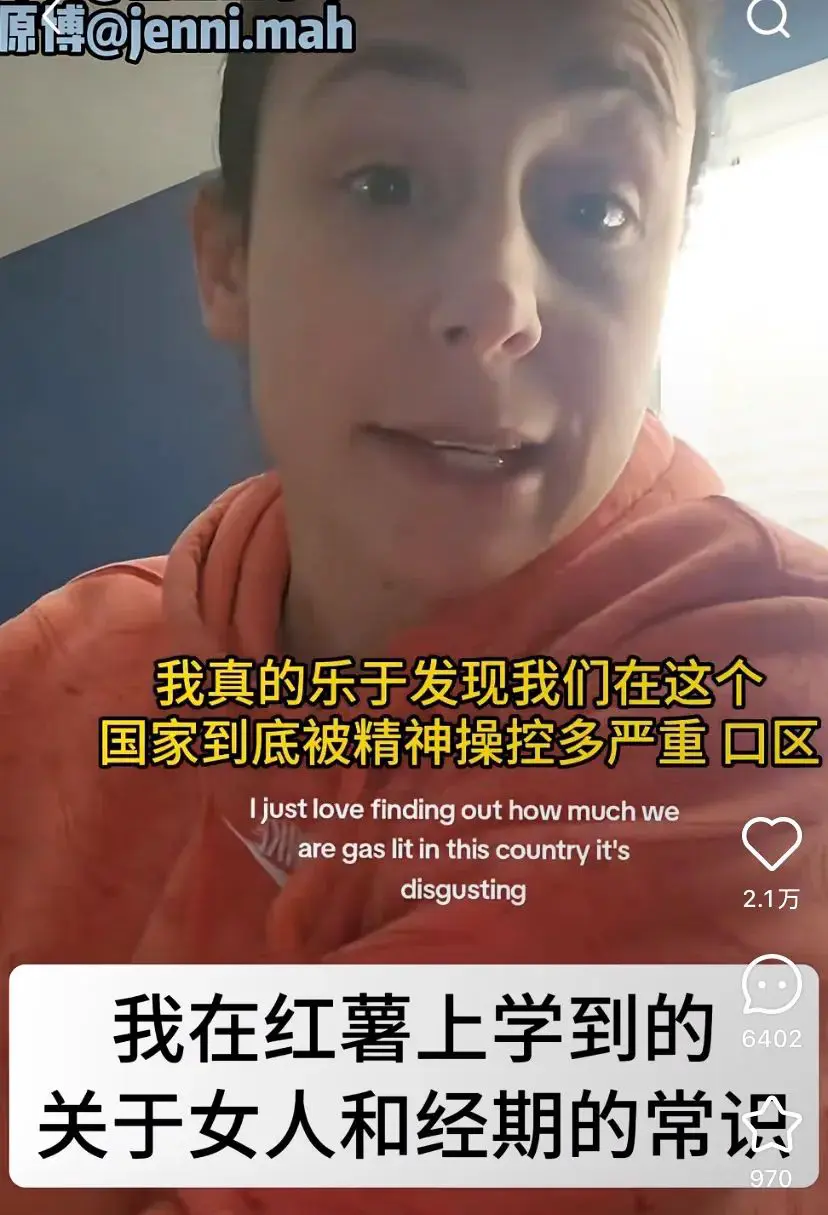Open search with the magnifier icon

pos(768,15)
